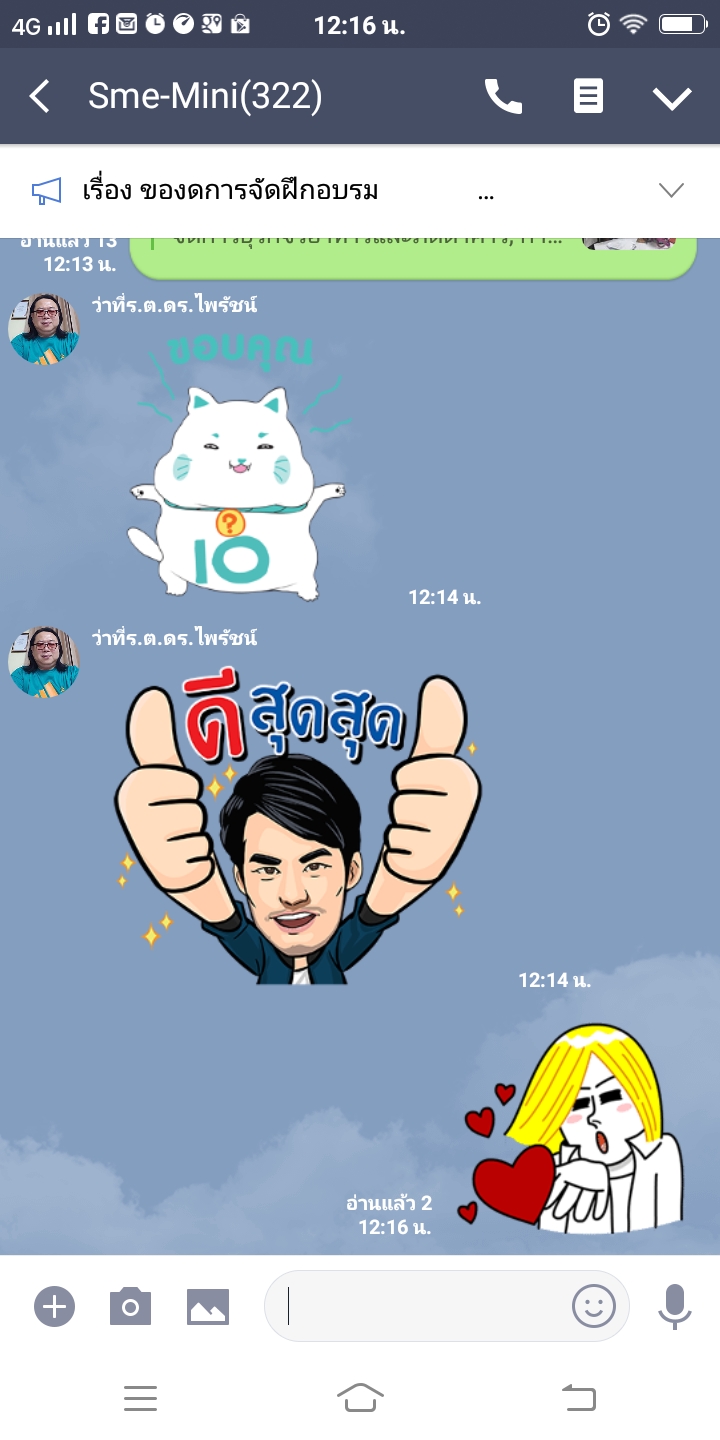The height and width of the screenshot is (1440, 720).
Task: Tap the system home button
Action: (x=360, y=1397)
